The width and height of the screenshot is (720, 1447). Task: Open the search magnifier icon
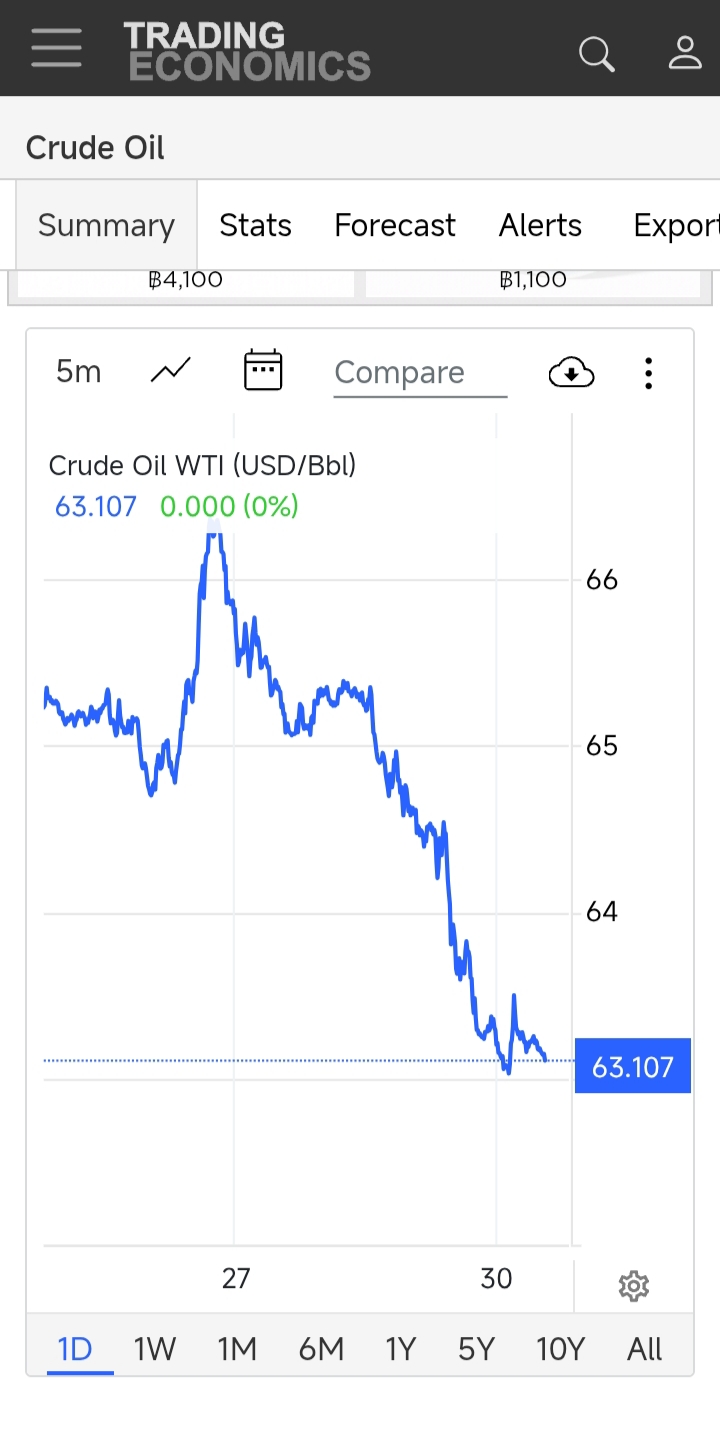point(597,53)
